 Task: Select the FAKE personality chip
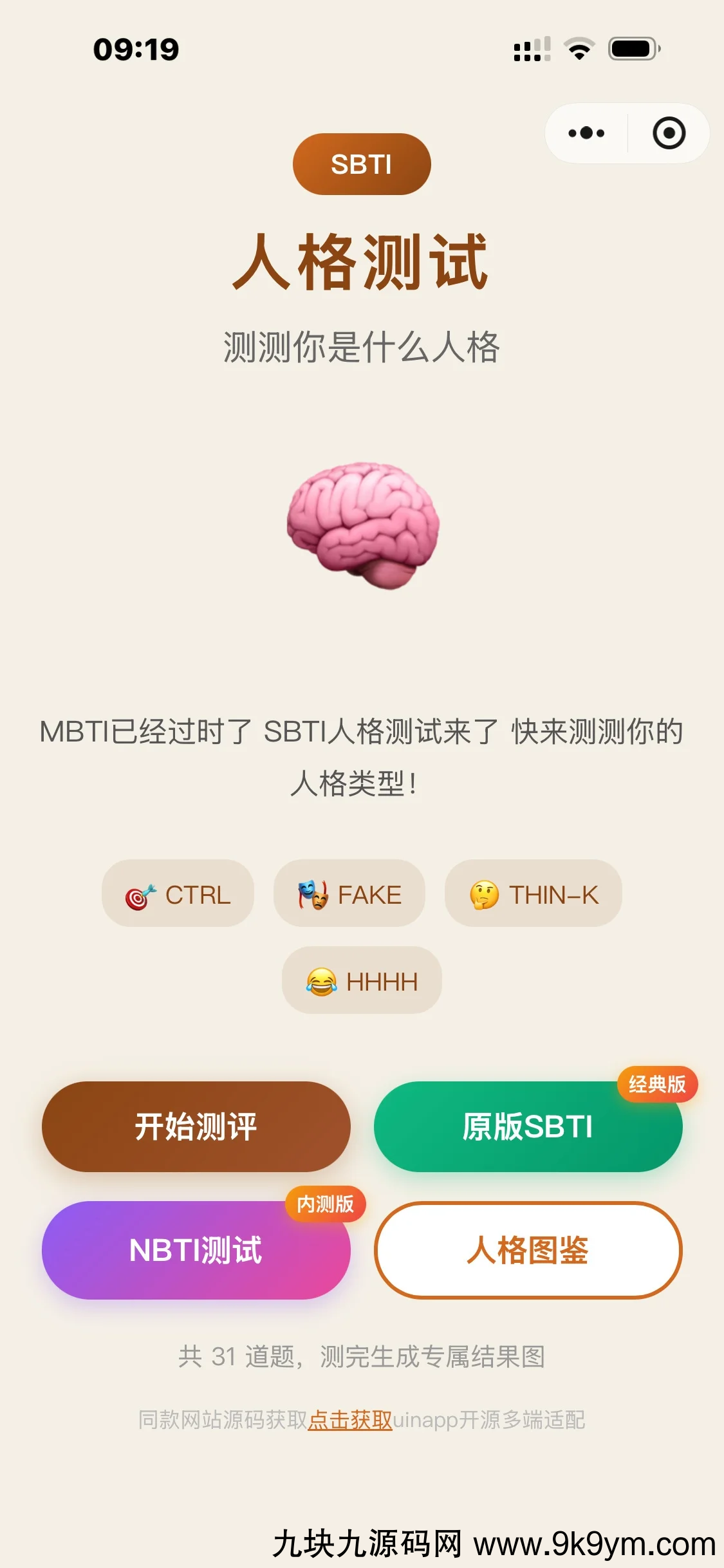pyautogui.click(x=349, y=894)
